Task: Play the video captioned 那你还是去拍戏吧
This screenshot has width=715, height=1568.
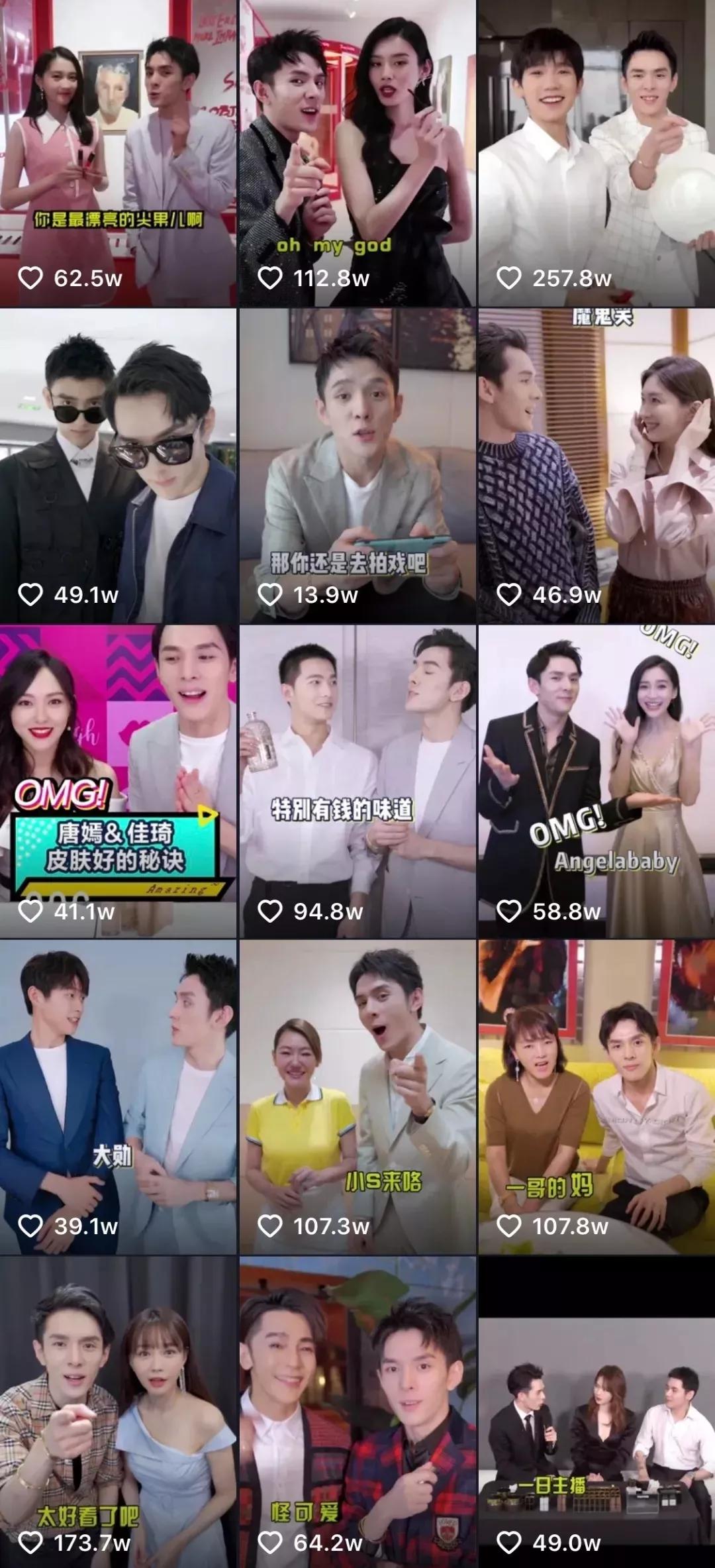Action: [358, 464]
